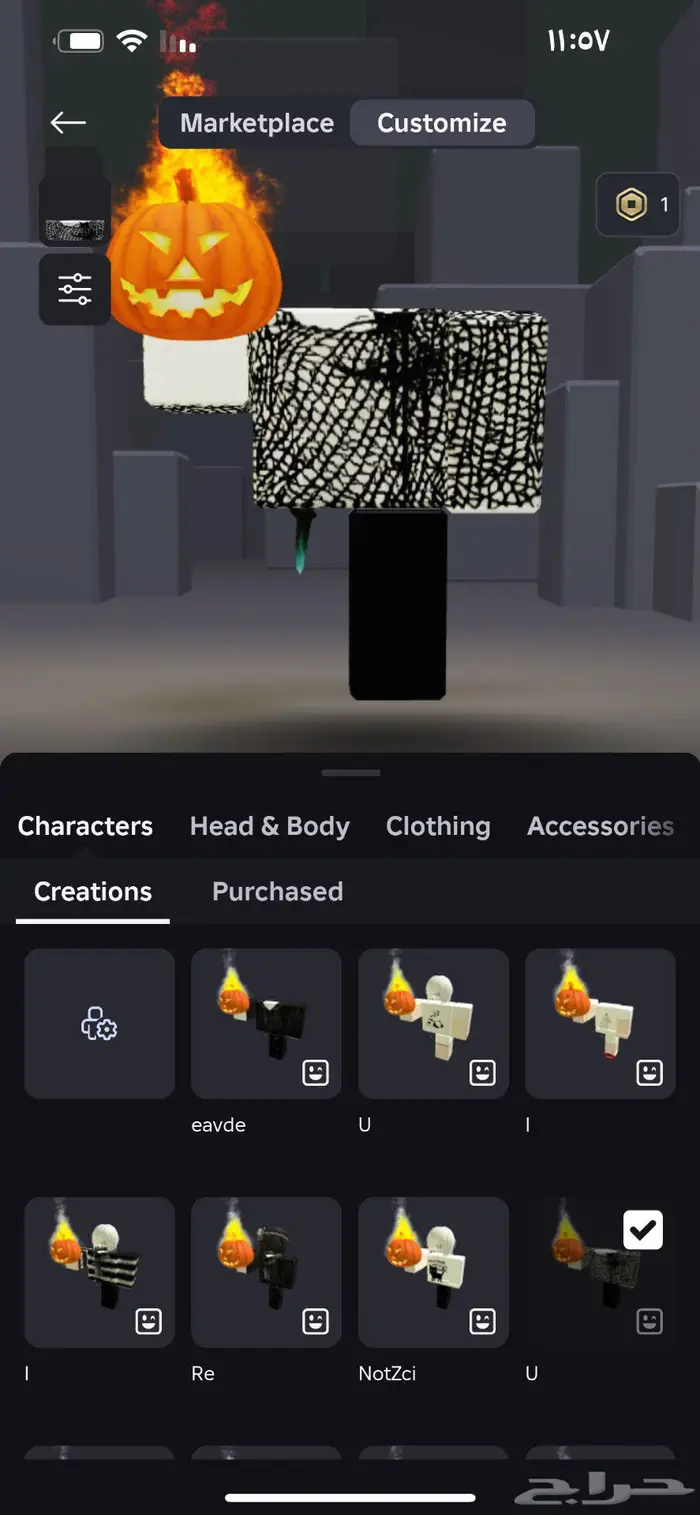The width and height of the screenshot is (700, 1515).
Task: Open the Characters category
Action: [x=86, y=826]
